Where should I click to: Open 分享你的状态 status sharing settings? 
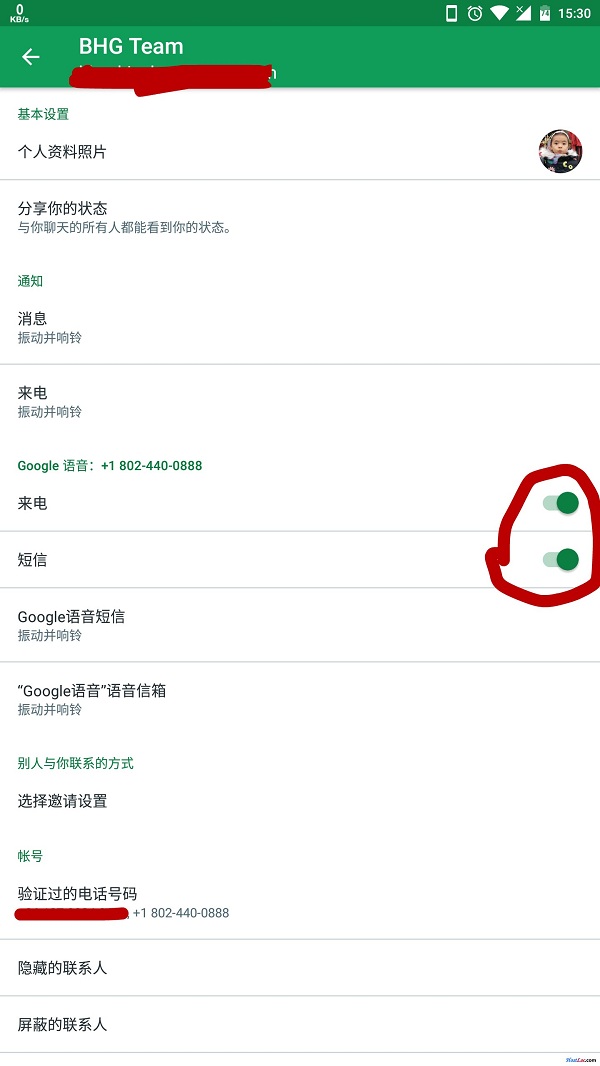[x=300, y=217]
